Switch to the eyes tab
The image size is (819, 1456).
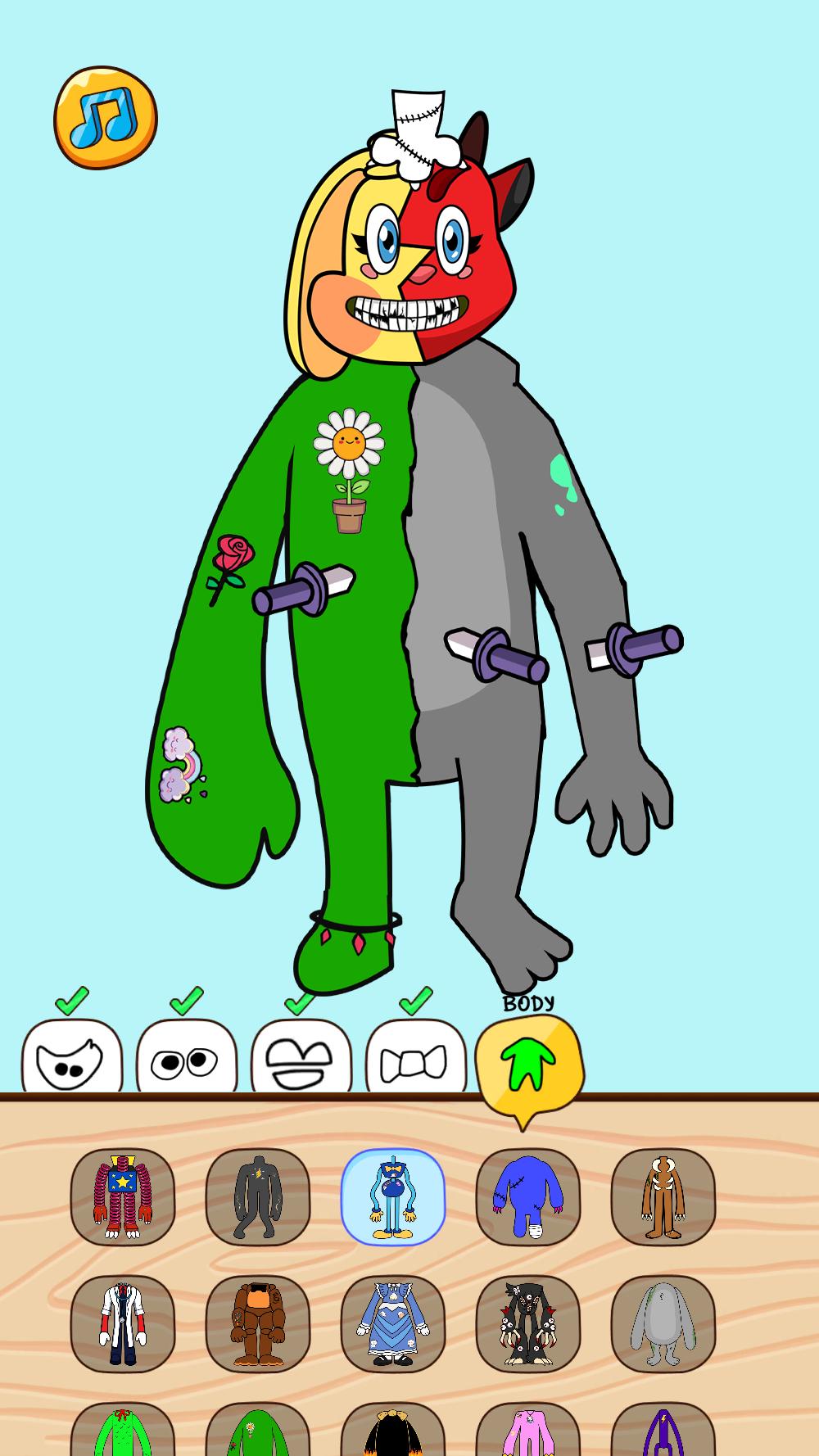[187, 1056]
